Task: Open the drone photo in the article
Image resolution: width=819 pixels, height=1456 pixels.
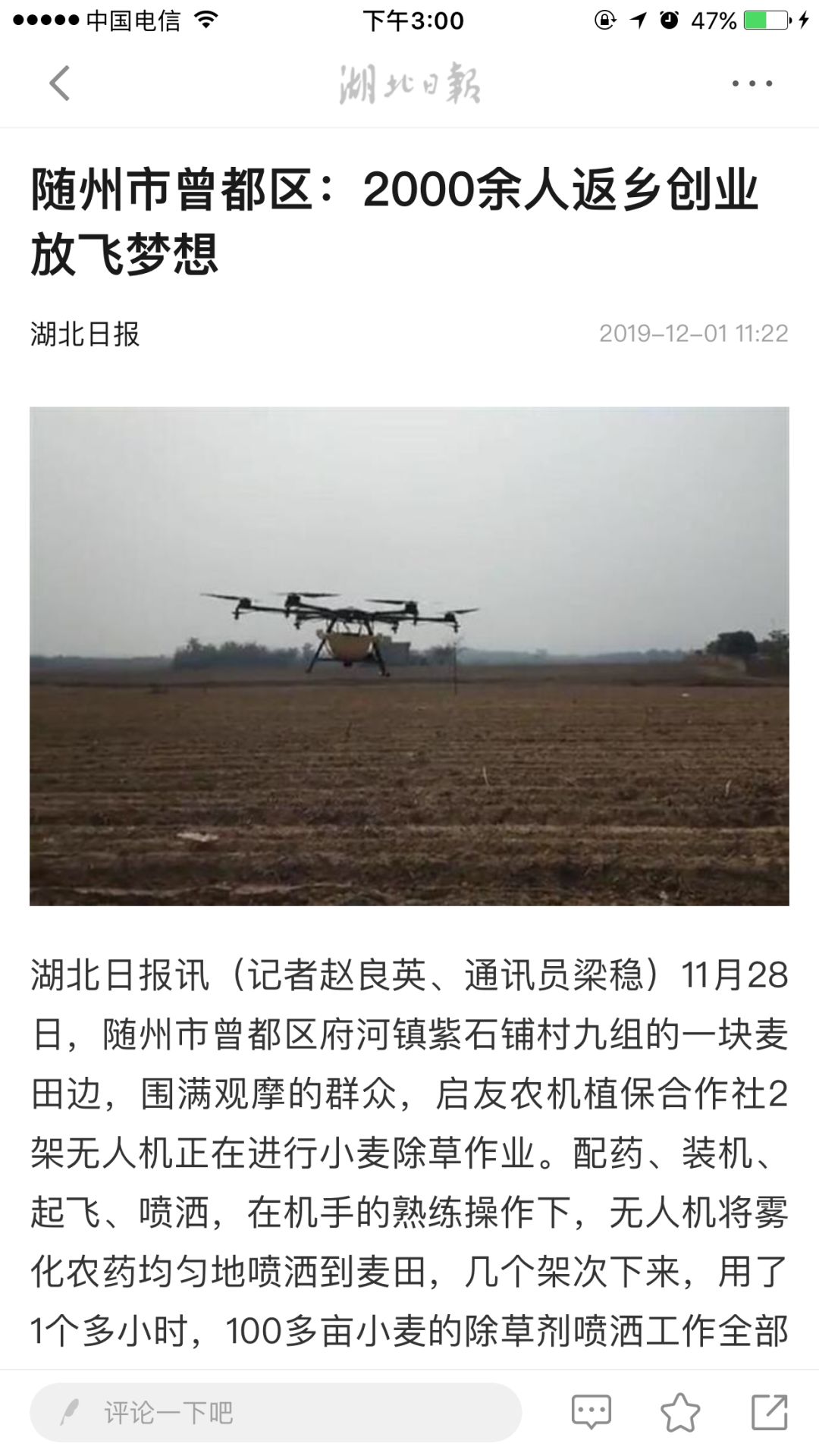Action: tap(409, 656)
